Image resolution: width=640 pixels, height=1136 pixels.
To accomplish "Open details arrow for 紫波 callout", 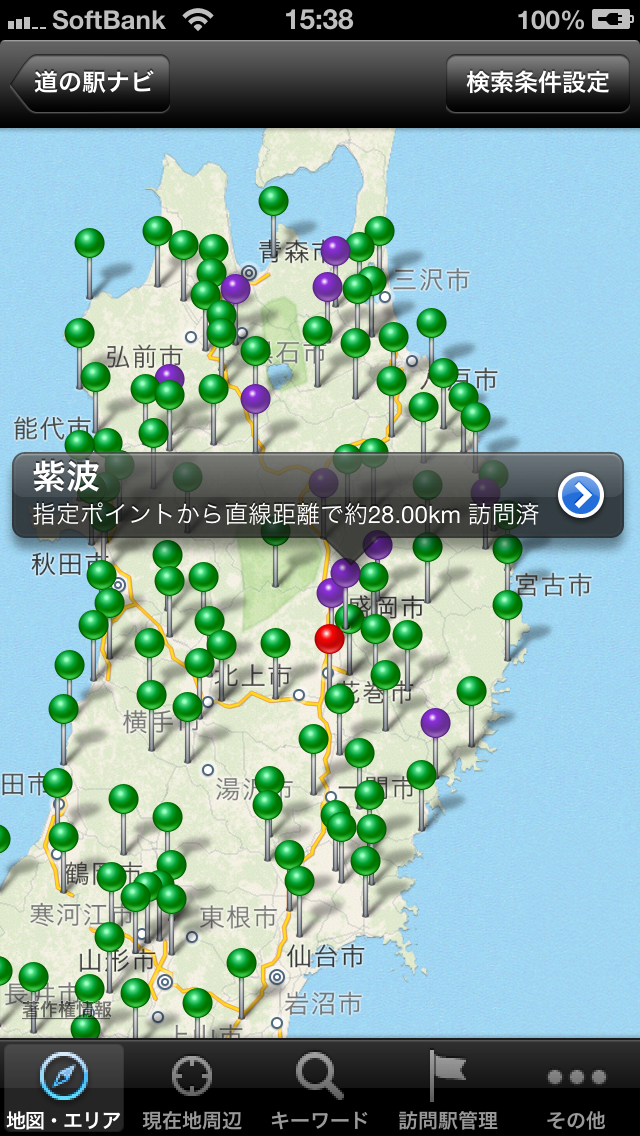I will pos(581,496).
